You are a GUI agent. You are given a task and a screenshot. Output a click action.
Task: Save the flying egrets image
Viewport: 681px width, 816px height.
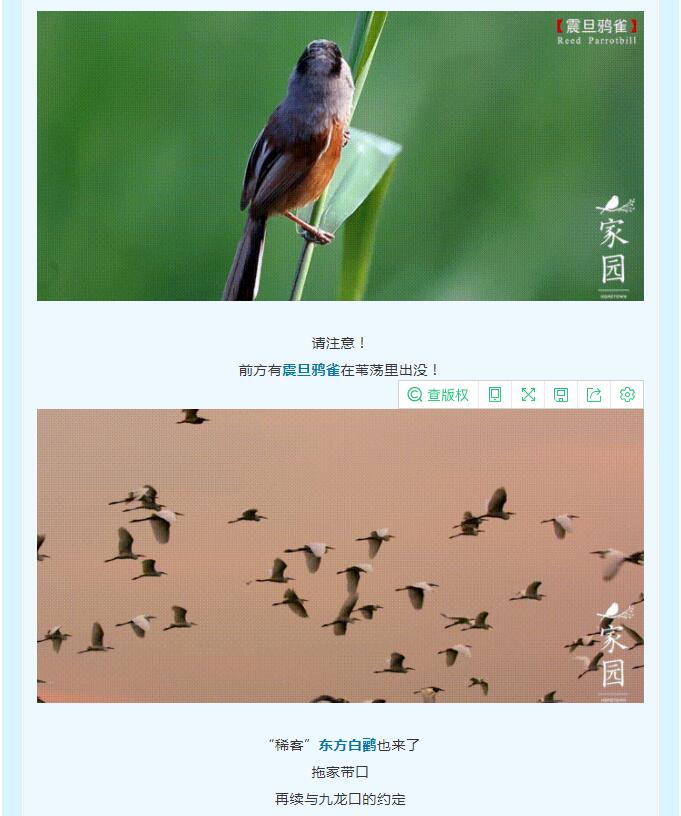pos(561,395)
